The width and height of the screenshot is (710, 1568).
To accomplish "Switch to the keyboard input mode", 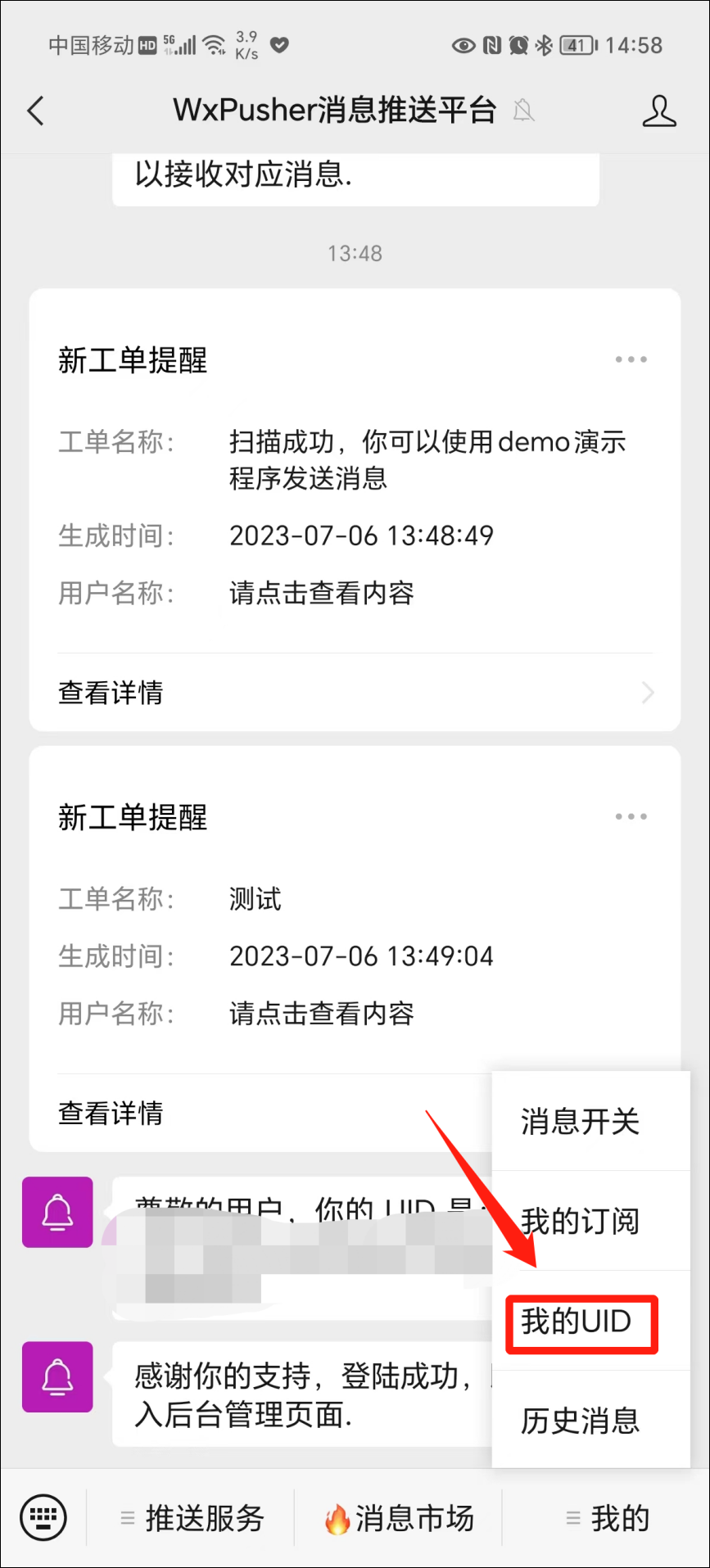I will (x=43, y=1518).
